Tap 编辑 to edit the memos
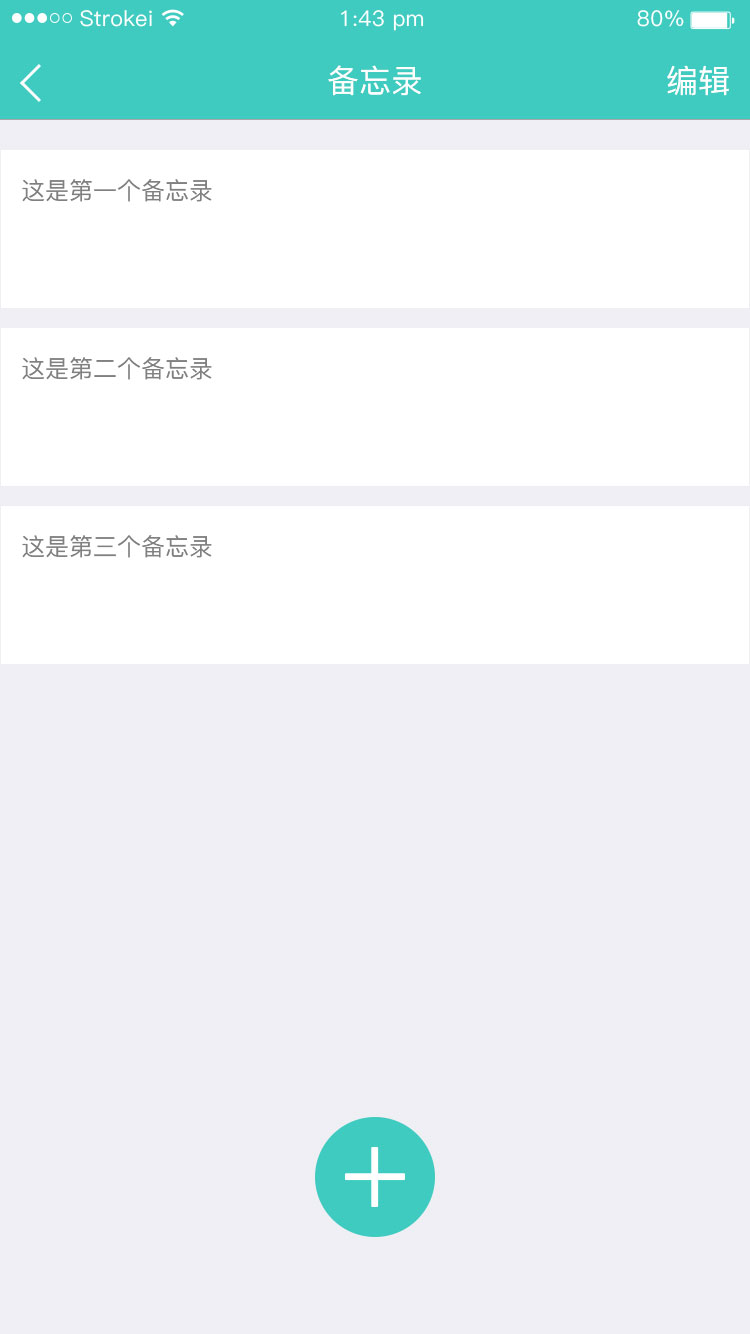This screenshot has width=750, height=1334. point(698,81)
